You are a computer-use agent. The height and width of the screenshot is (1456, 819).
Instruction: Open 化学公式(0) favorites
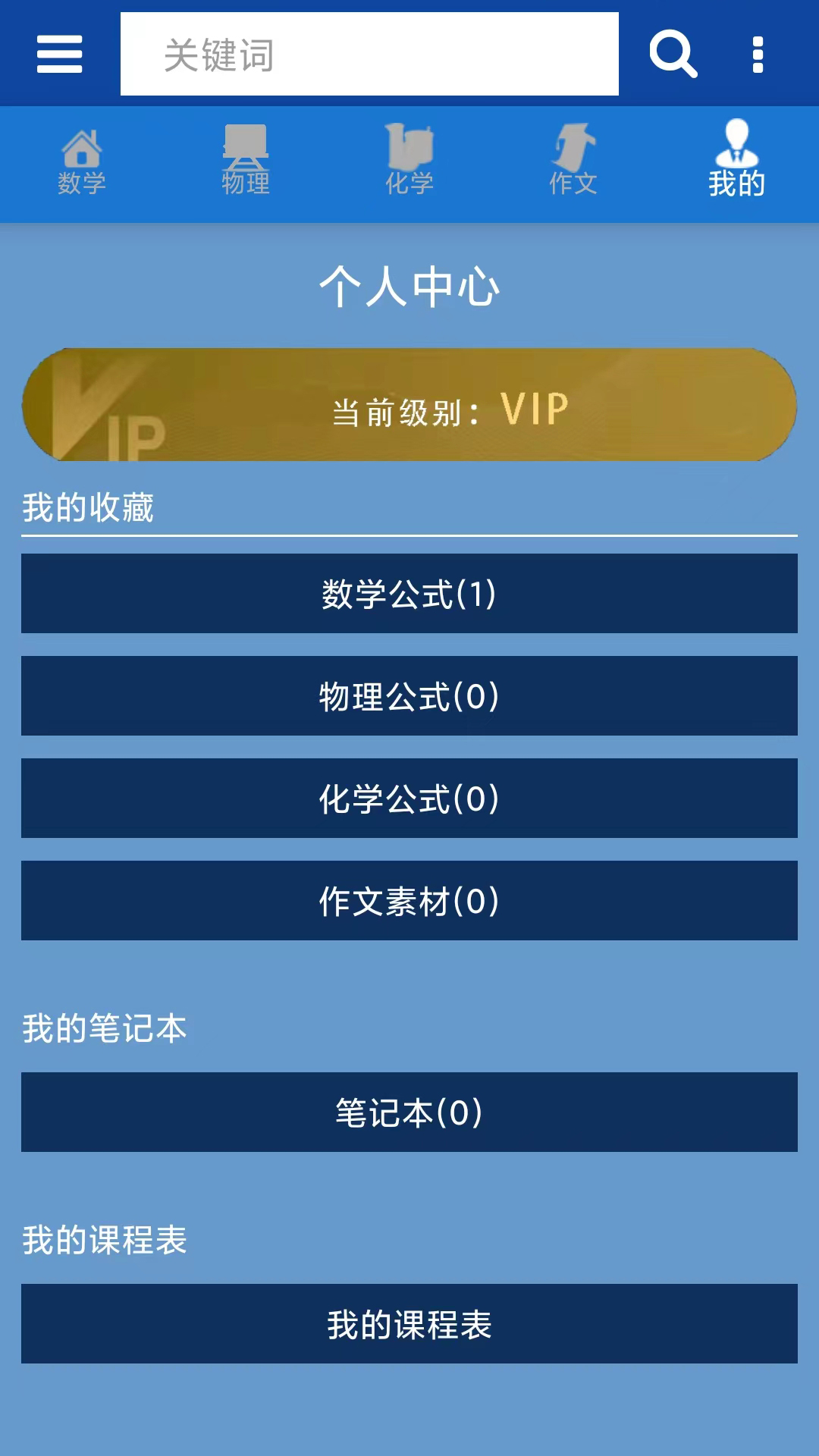tap(409, 798)
